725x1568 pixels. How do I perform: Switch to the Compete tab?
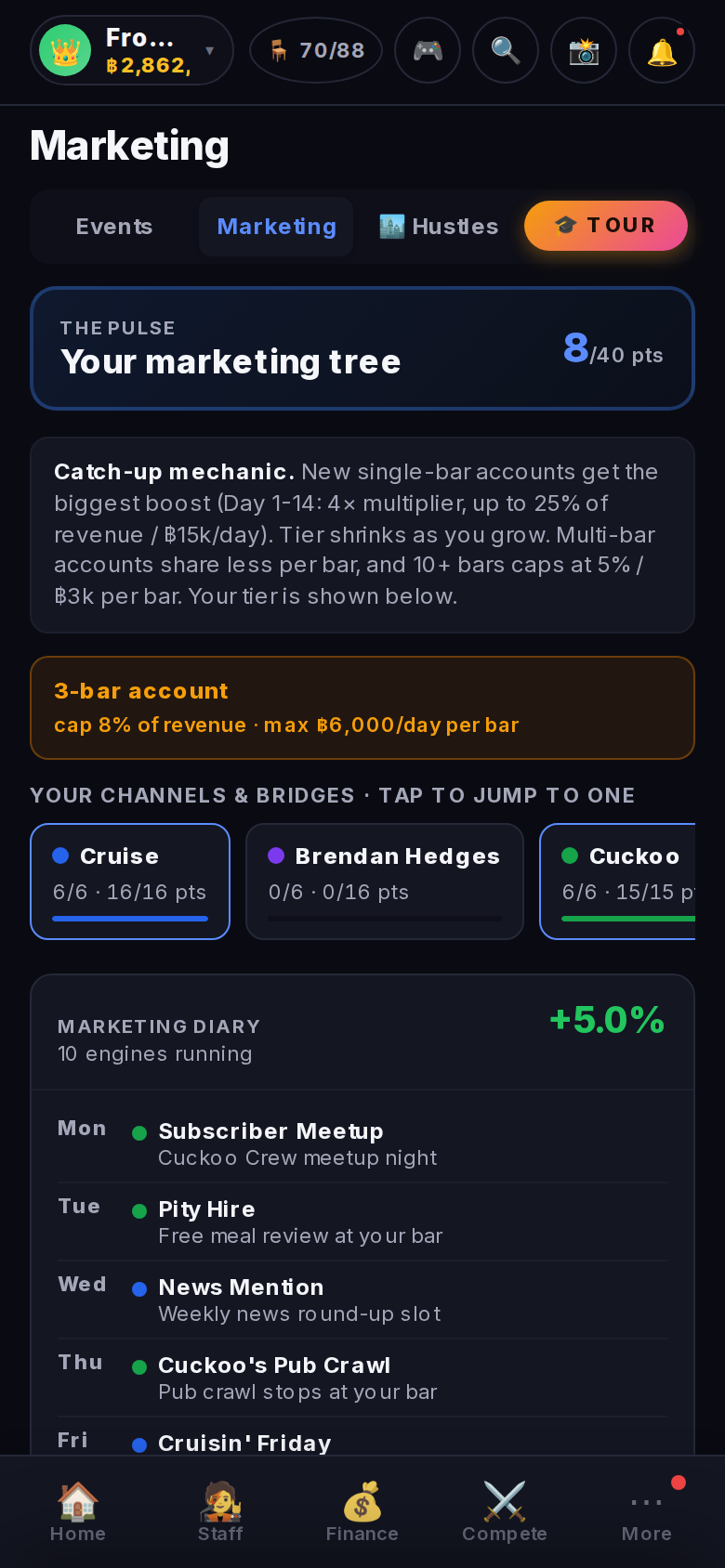click(505, 1511)
